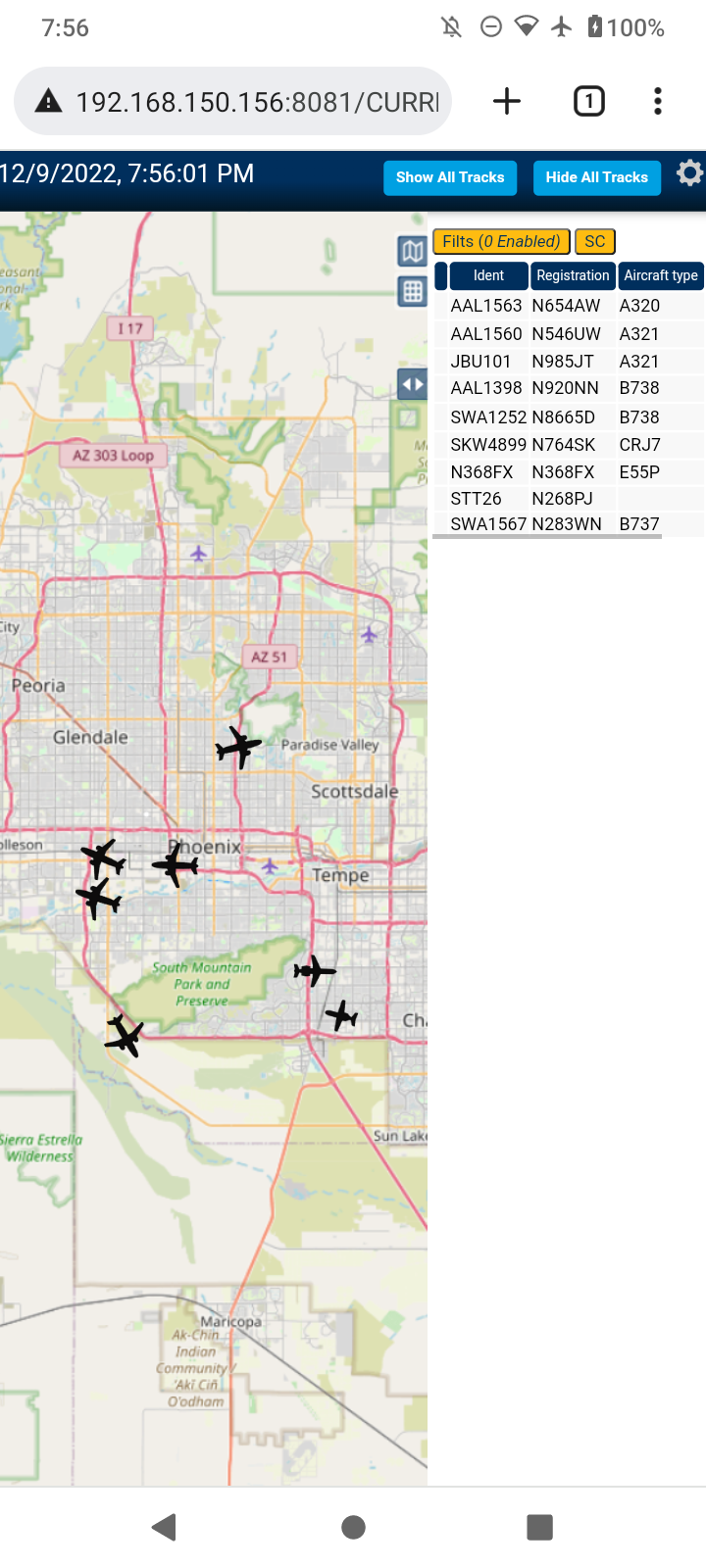Open the settings gear

[x=689, y=173]
